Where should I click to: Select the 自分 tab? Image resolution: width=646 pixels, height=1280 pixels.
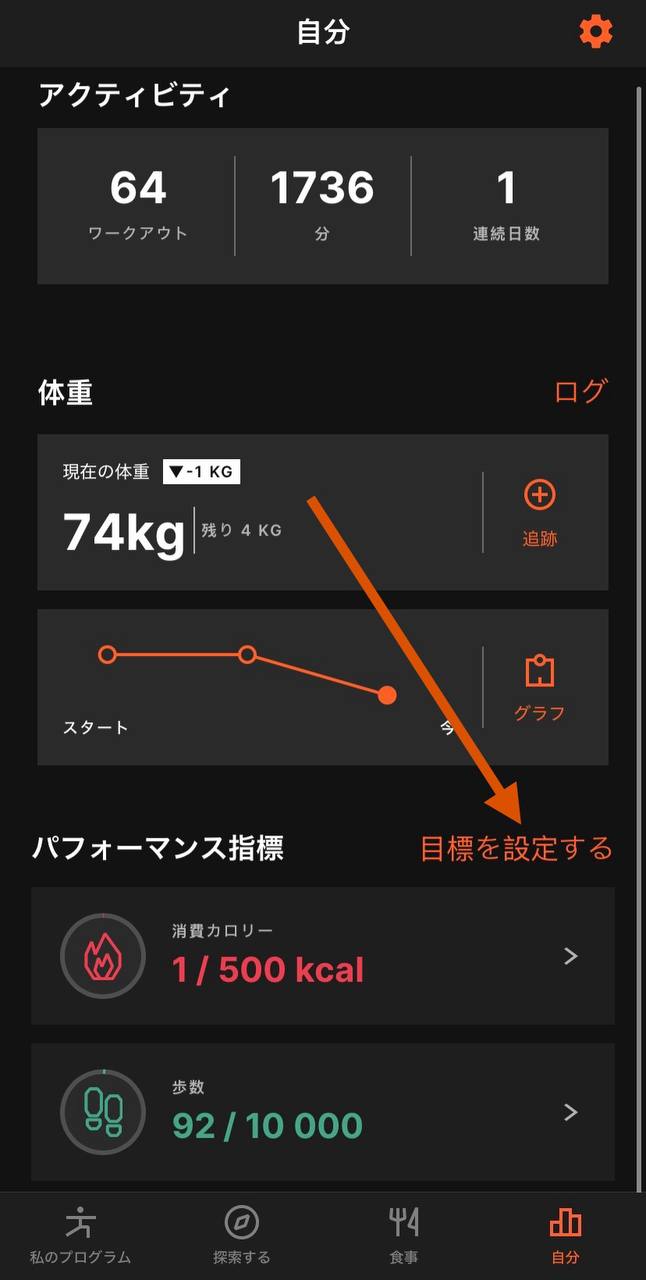(565, 1235)
